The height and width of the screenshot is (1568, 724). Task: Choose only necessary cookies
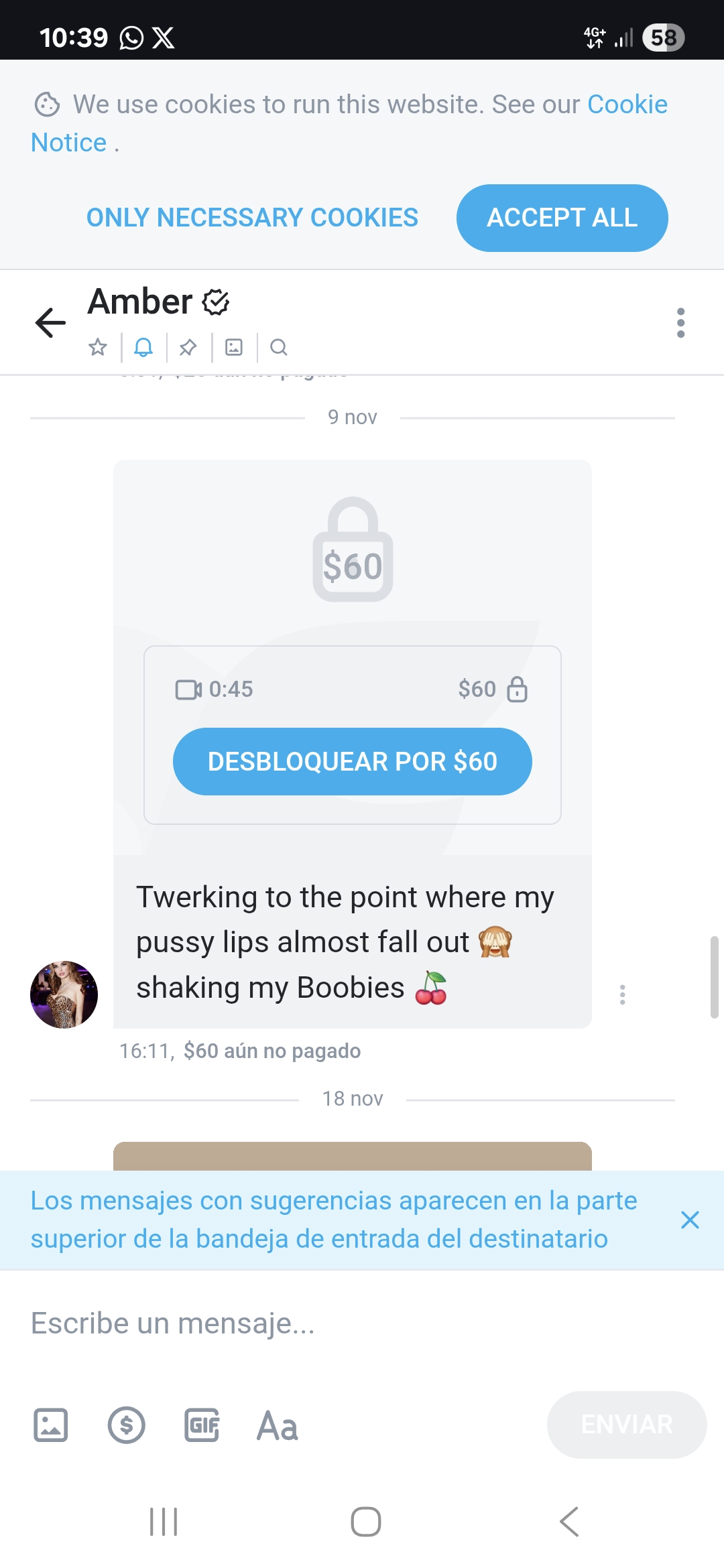tap(252, 218)
